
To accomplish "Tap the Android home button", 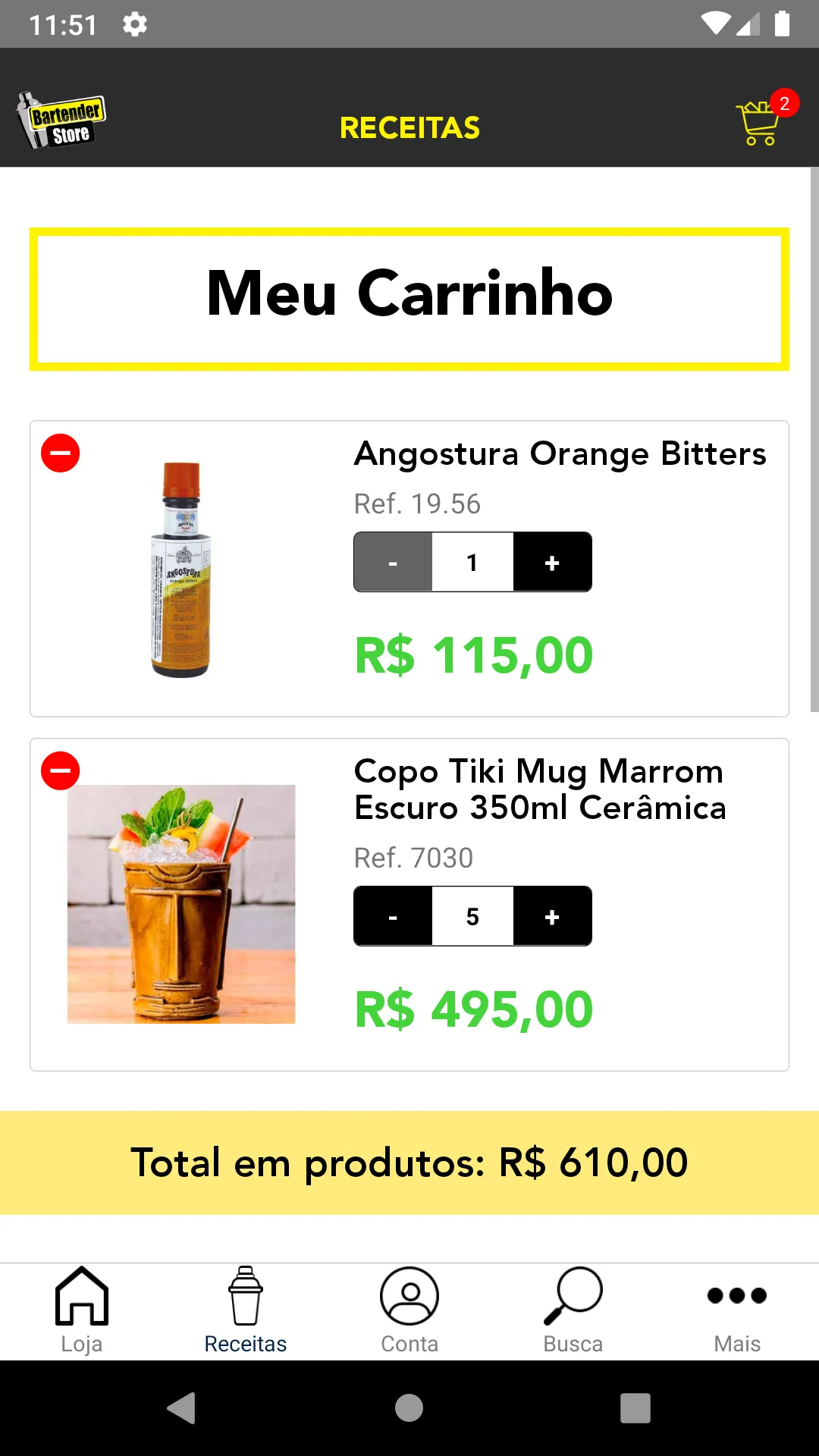I will [x=409, y=1408].
